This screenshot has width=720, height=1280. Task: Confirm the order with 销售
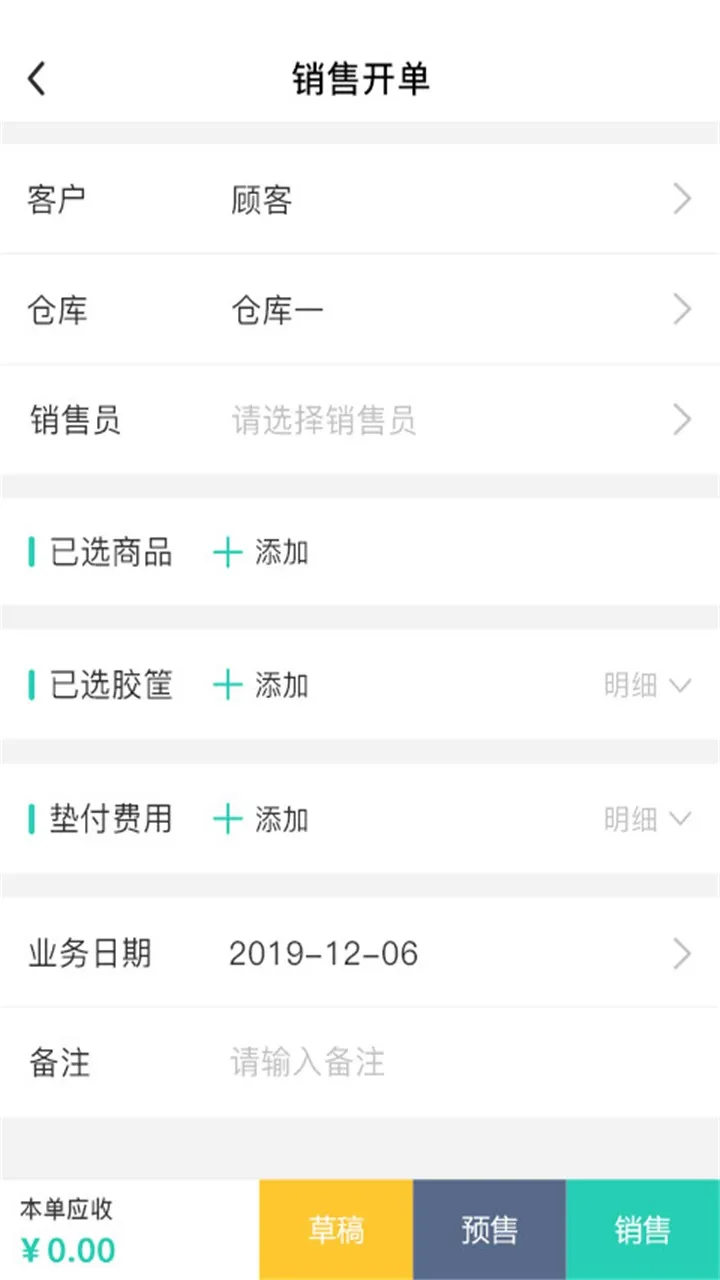642,1229
